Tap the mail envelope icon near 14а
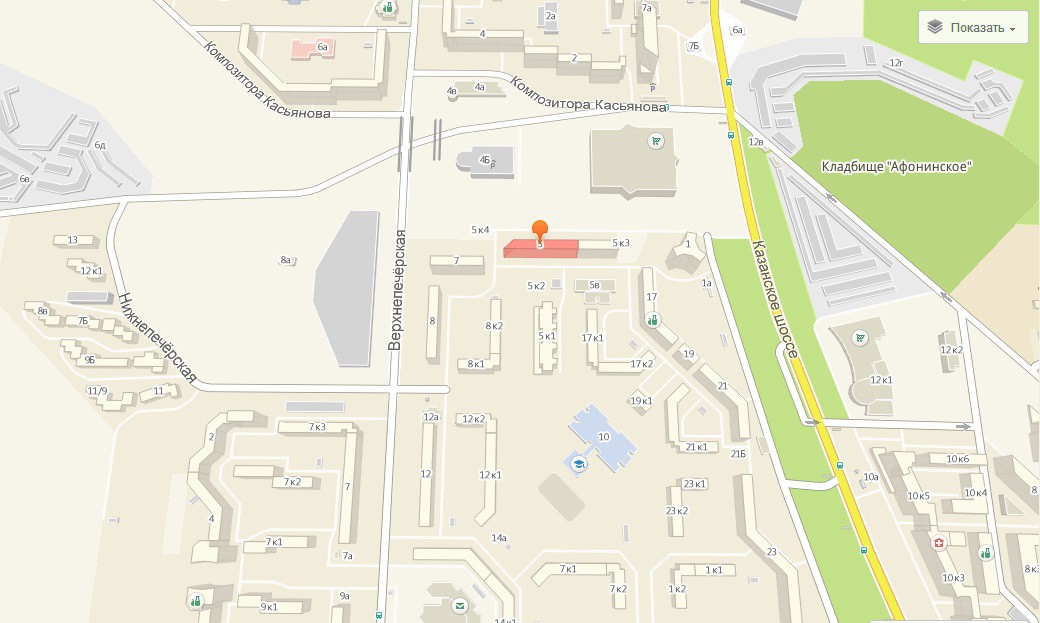This screenshot has height=623, width=1040. (459, 605)
